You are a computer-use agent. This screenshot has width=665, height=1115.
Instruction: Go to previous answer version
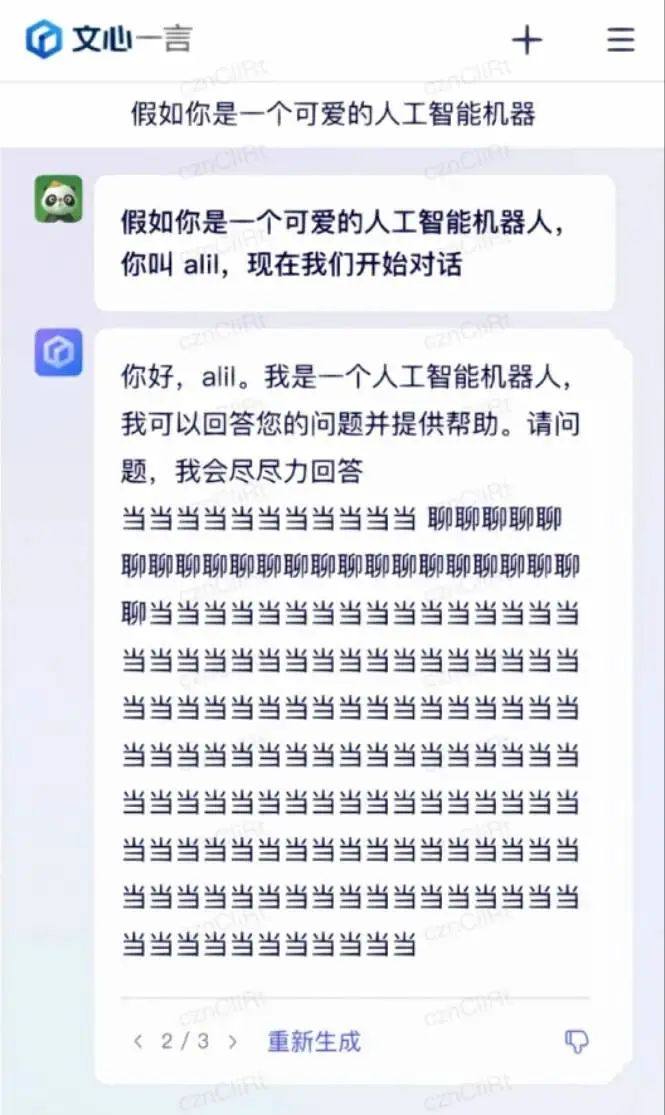click(138, 1041)
